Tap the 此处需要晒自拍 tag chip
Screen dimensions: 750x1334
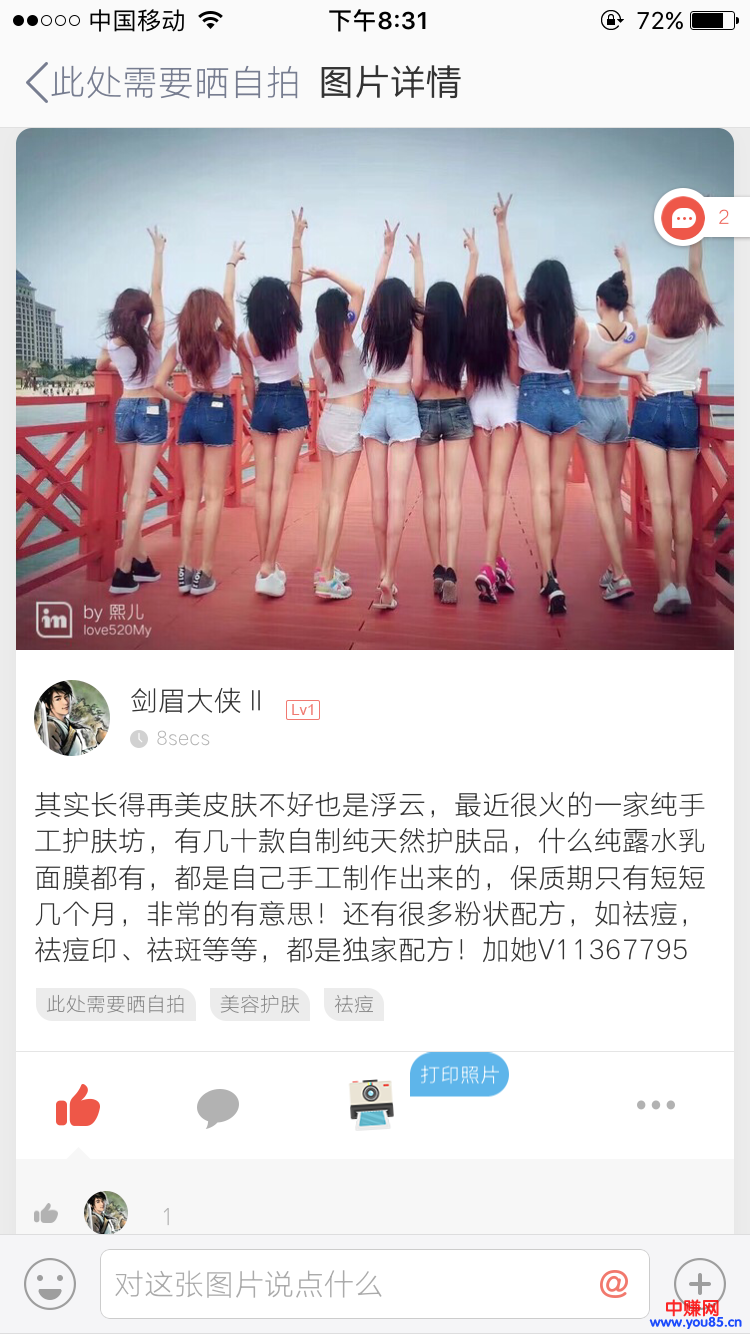click(116, 1004)
